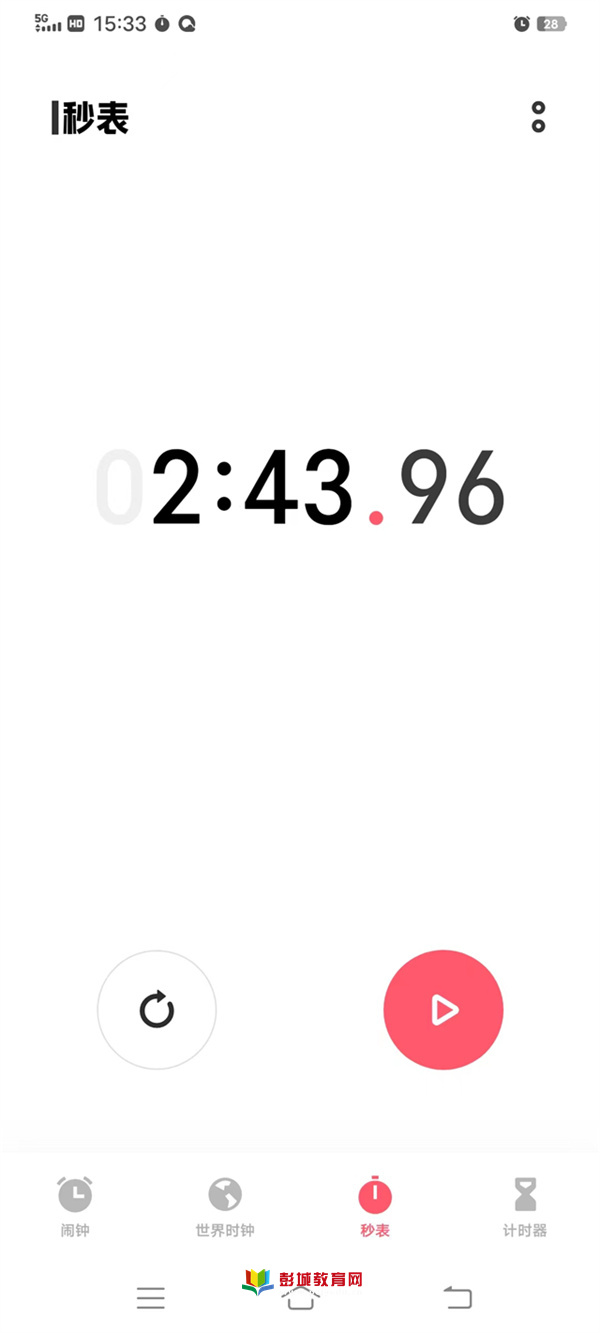Open the overflow menu in the top corner
Image resolution: width=600 pixels, height=1333 pixels.
[x=538, y=117]
